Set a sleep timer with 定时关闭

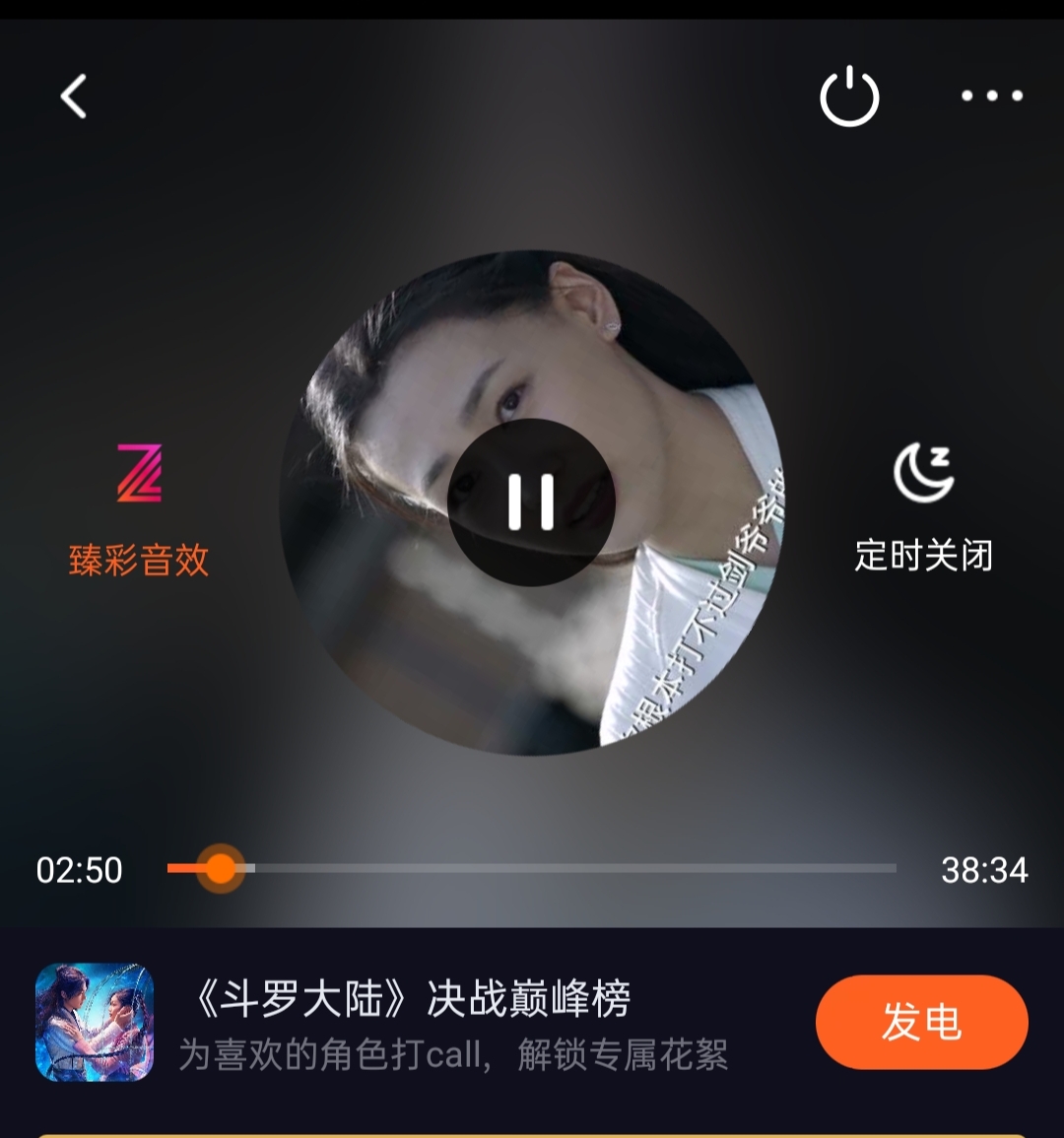(923, 507)
